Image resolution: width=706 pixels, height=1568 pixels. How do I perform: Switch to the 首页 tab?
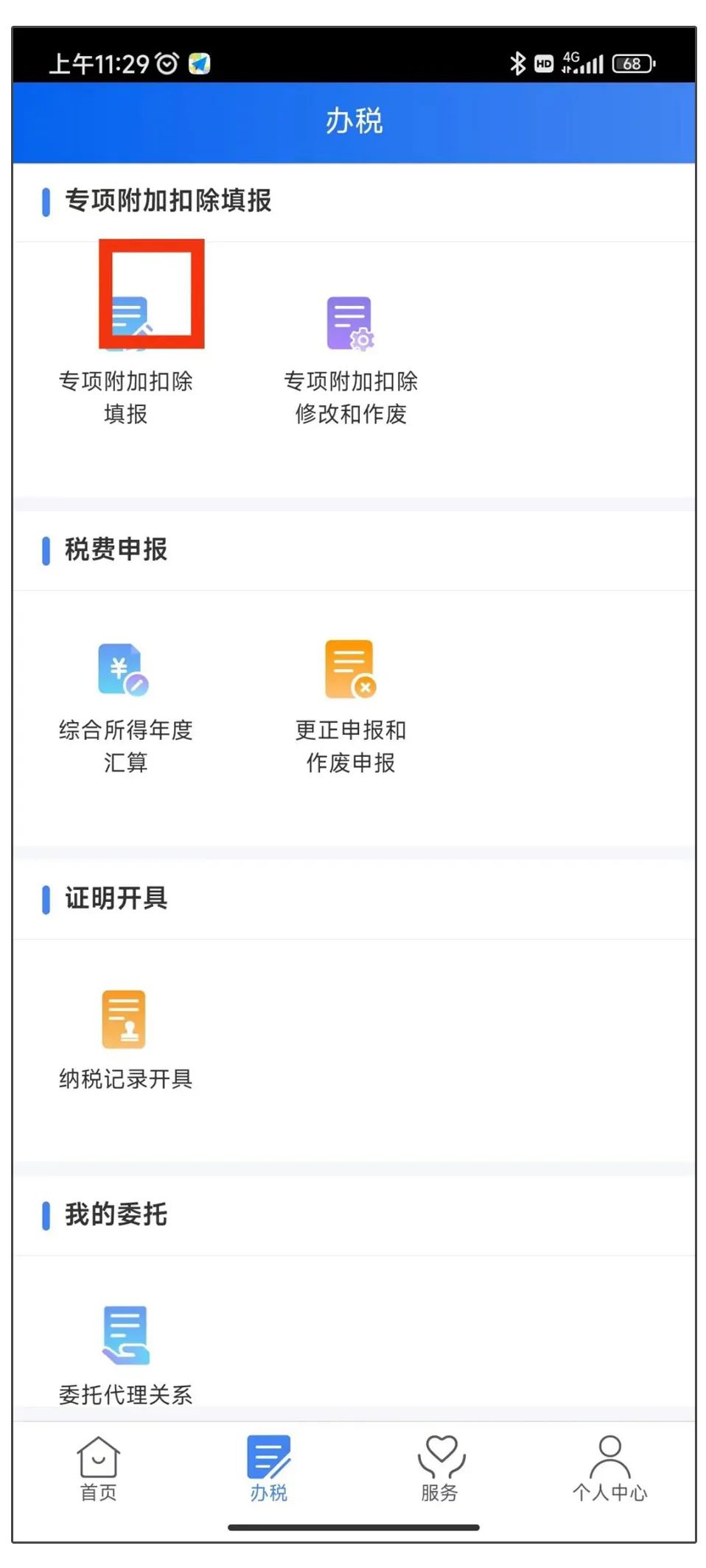[x=98, y=1469]
